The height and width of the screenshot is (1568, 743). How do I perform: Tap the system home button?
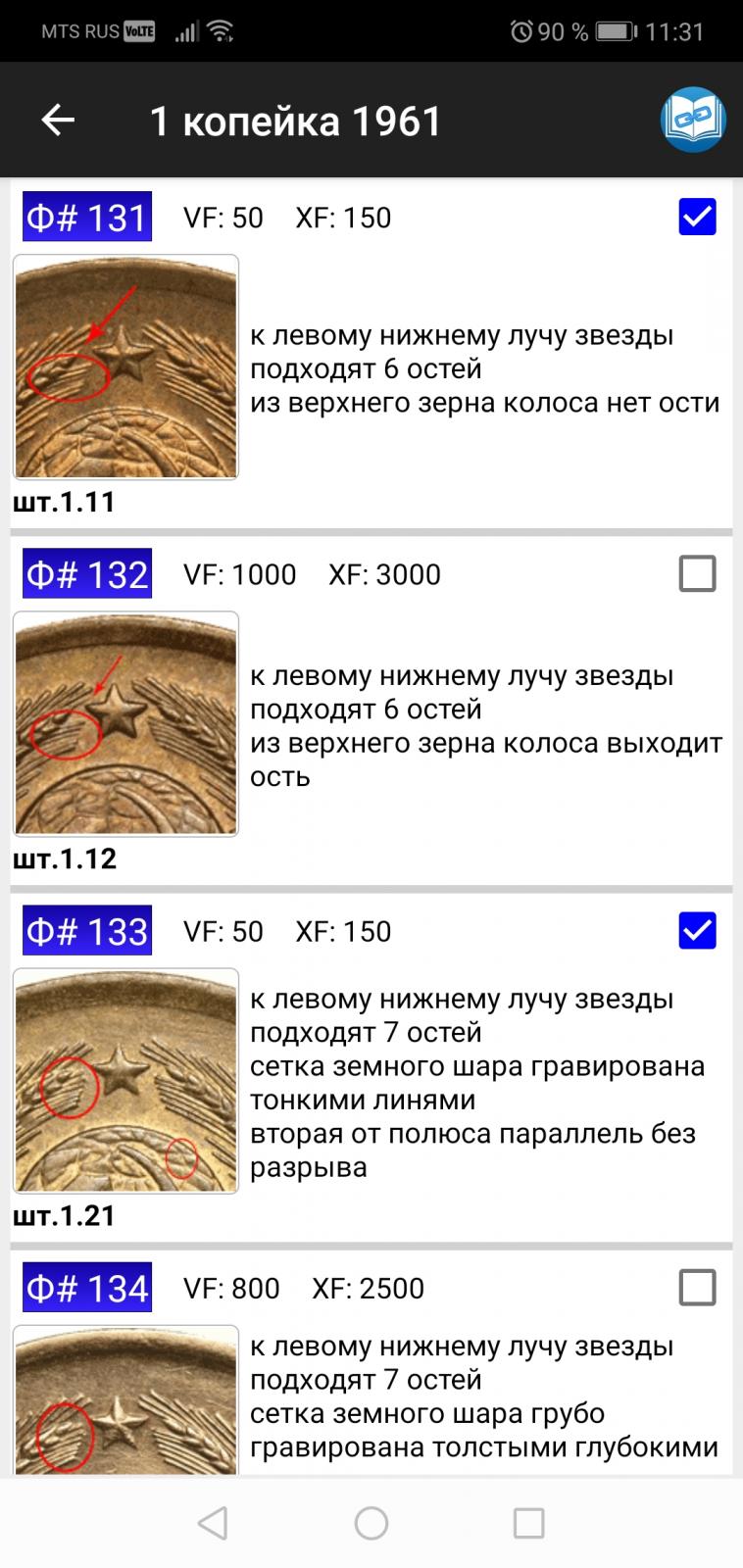click(x=371, y=1523)
